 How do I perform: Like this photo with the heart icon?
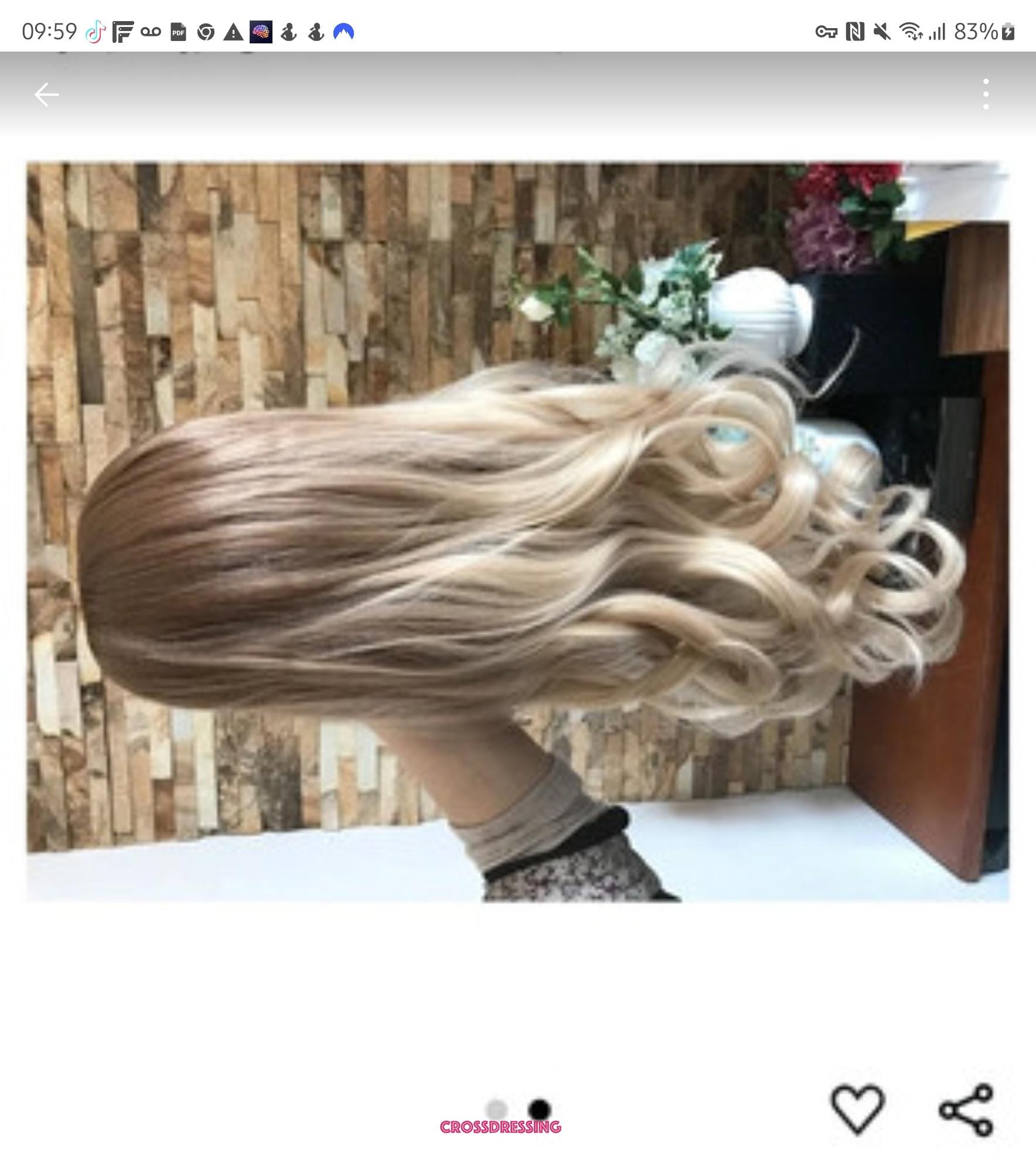click(857, 1109)
